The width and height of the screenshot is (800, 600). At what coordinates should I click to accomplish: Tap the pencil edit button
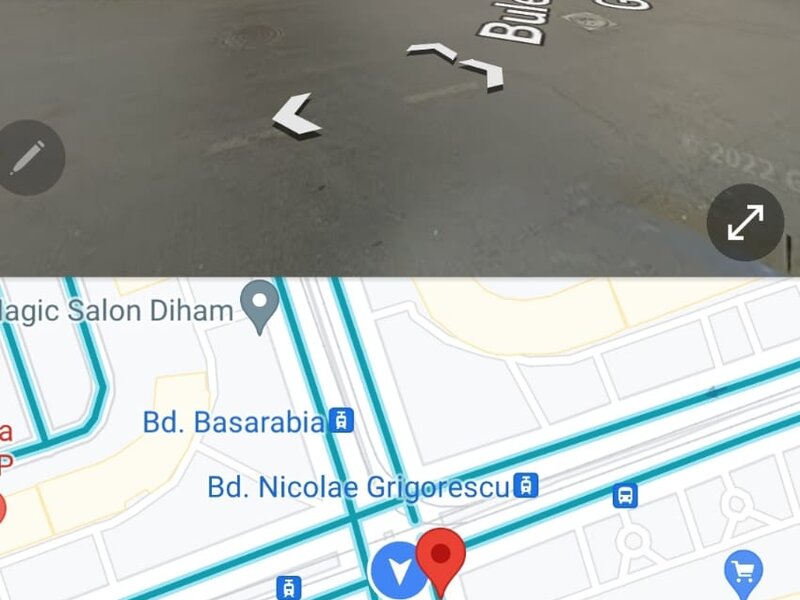29,158
